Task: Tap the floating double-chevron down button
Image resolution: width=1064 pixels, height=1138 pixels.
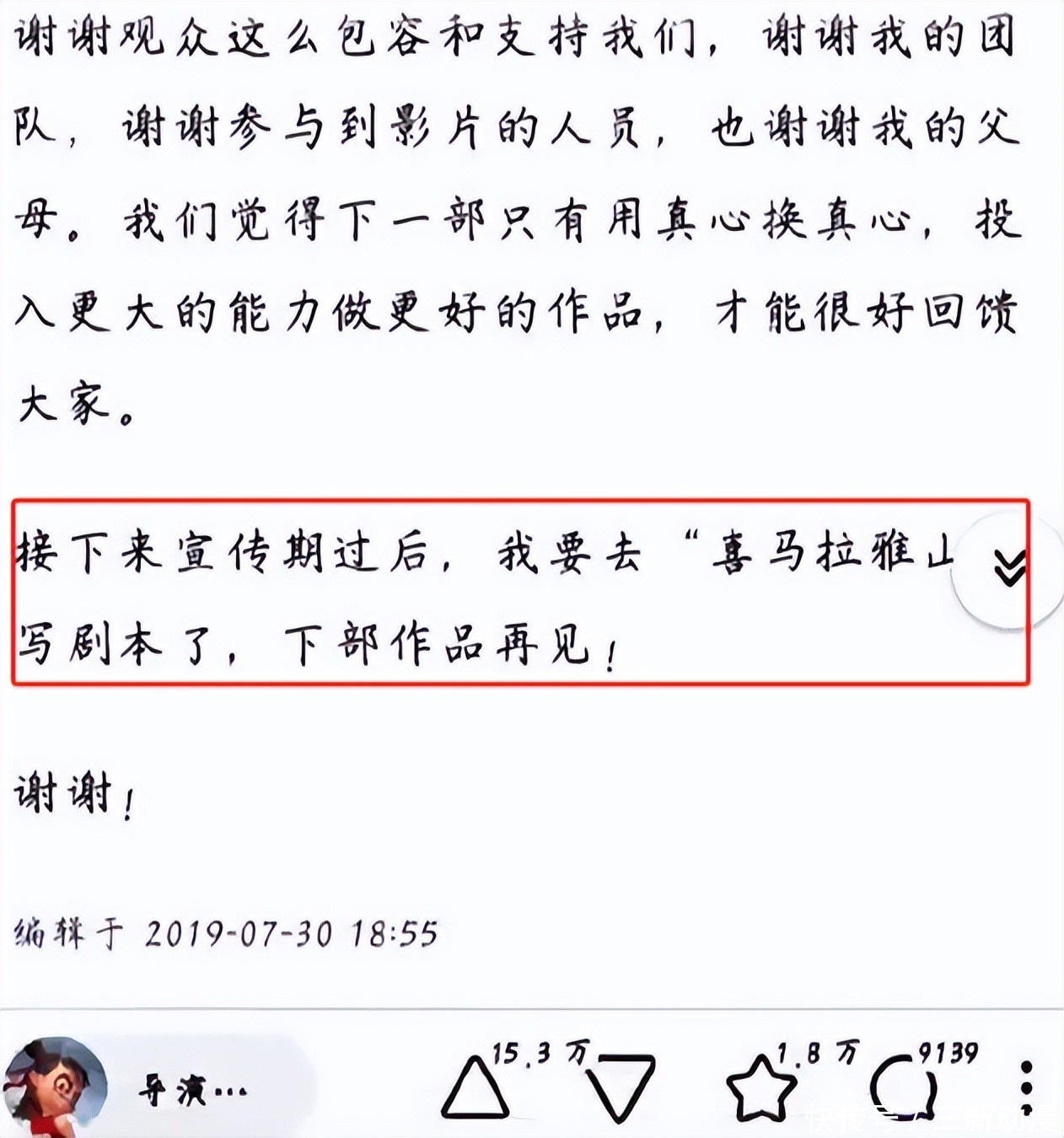Action: click(1008, 568)
